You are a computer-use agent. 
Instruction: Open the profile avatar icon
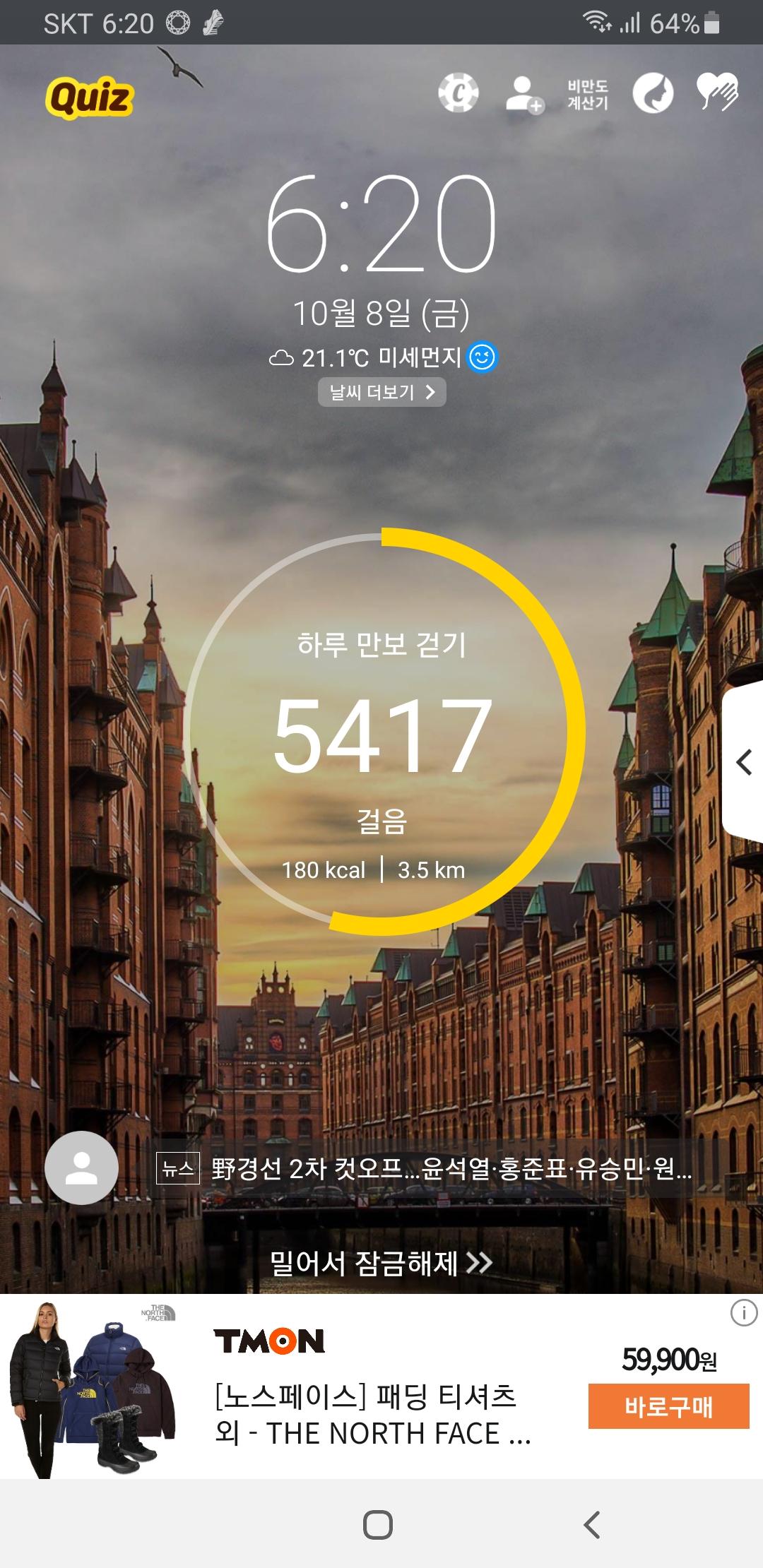[x=81, y=1168]
